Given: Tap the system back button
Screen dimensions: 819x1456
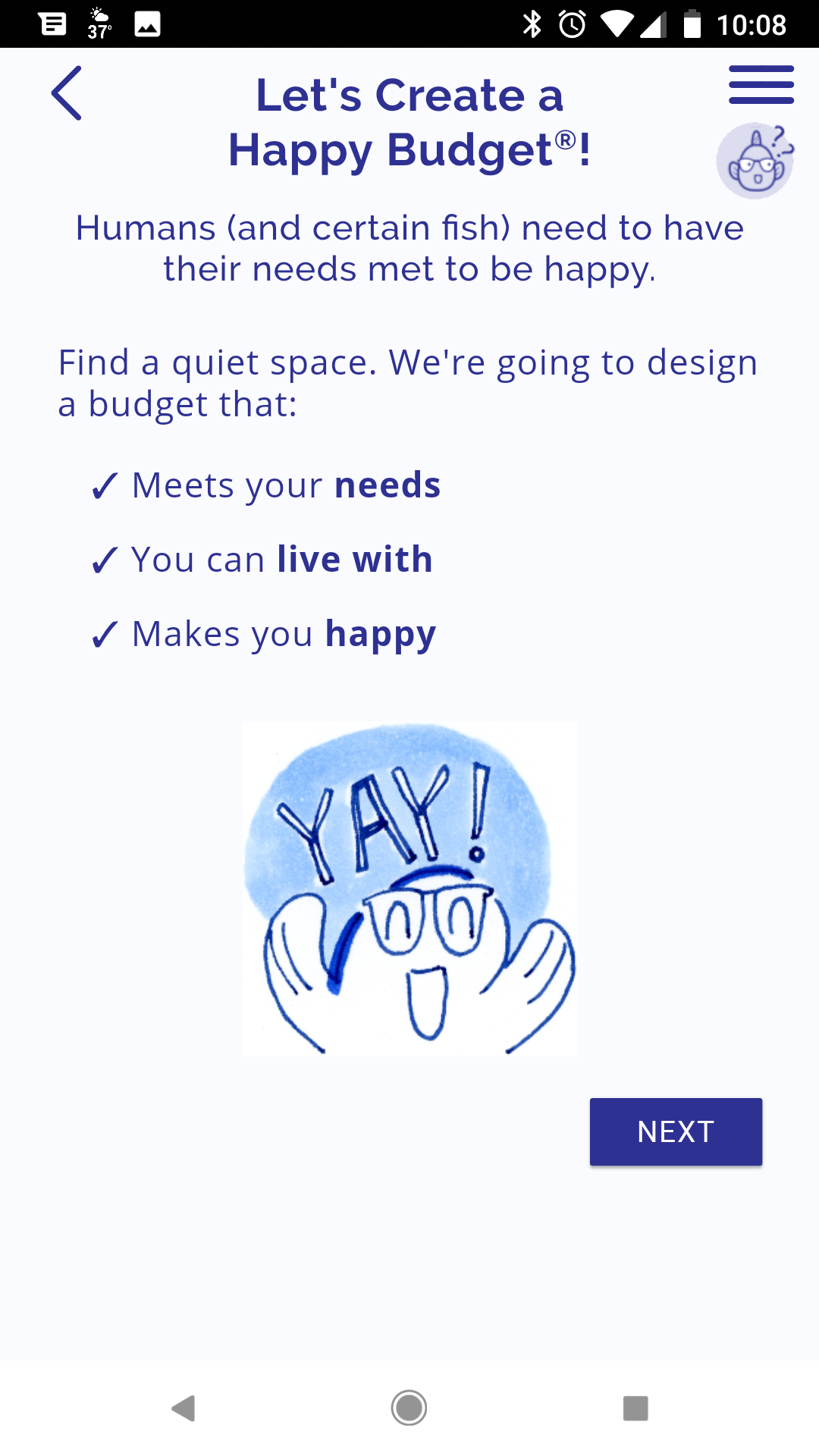Looking at the screenshot, I should [x=184, y=1408].
